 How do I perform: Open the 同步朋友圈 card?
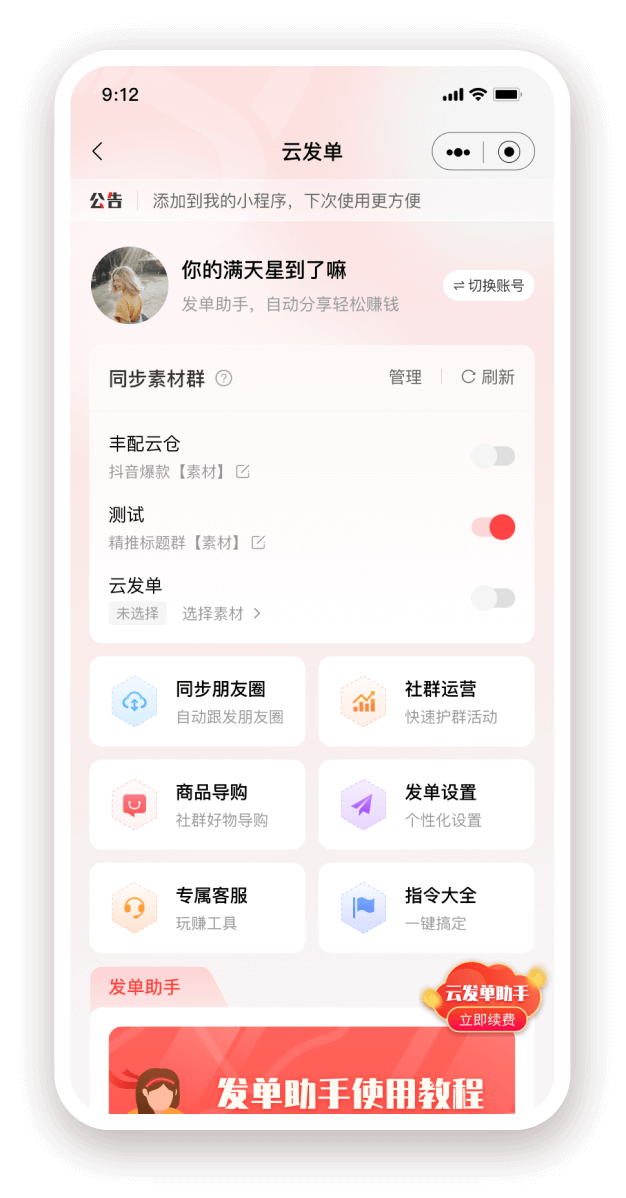click(197, 701)
